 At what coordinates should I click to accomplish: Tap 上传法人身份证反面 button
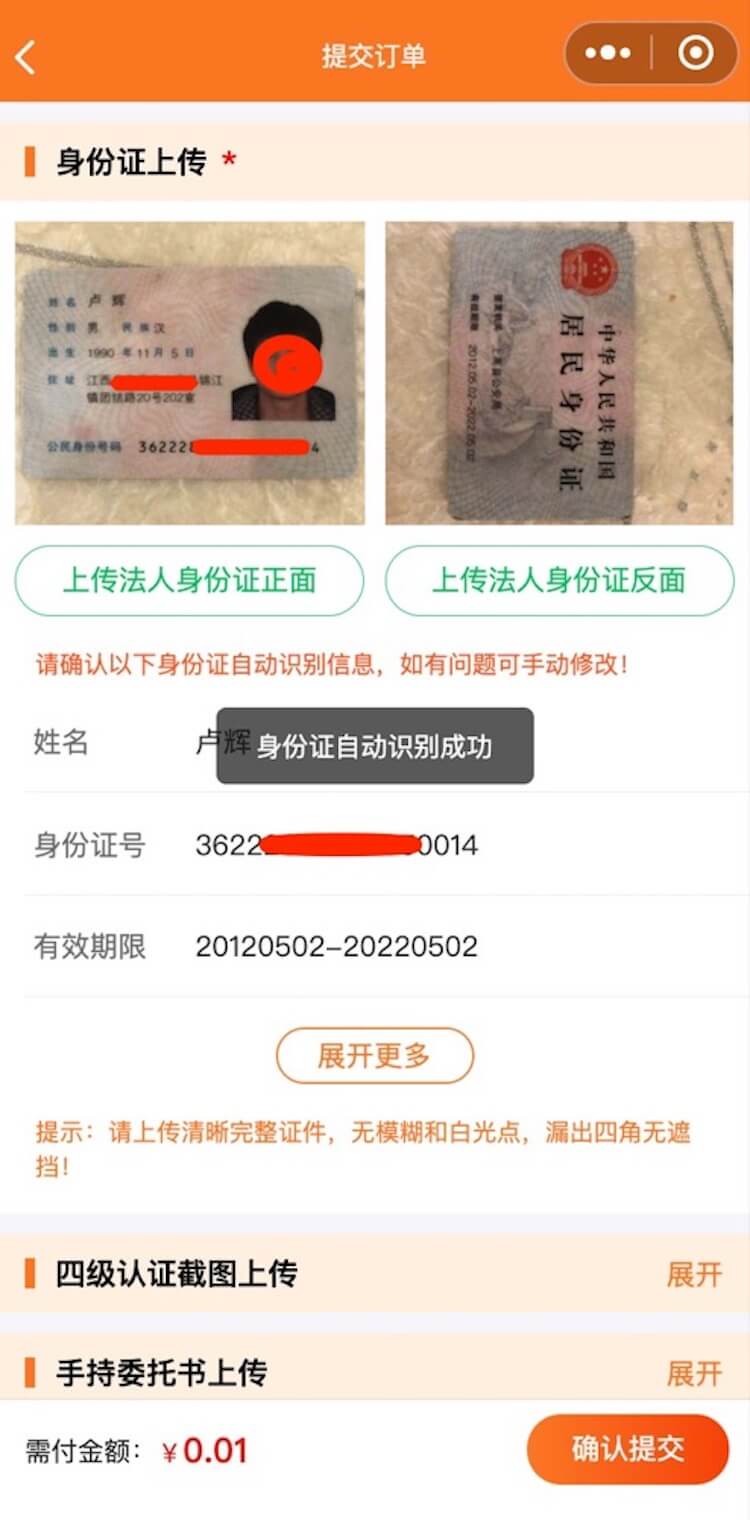pos(559,580)
